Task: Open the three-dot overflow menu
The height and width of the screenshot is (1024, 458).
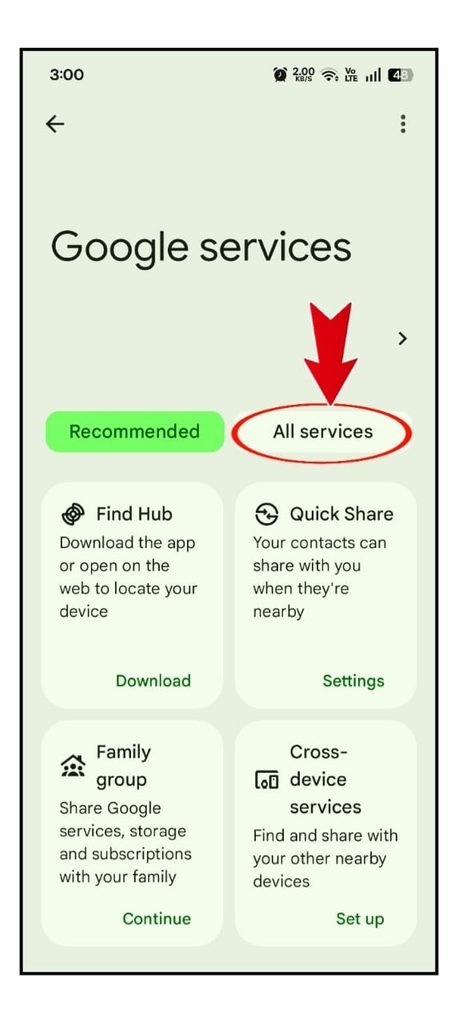Action: (x=403, y=124)
